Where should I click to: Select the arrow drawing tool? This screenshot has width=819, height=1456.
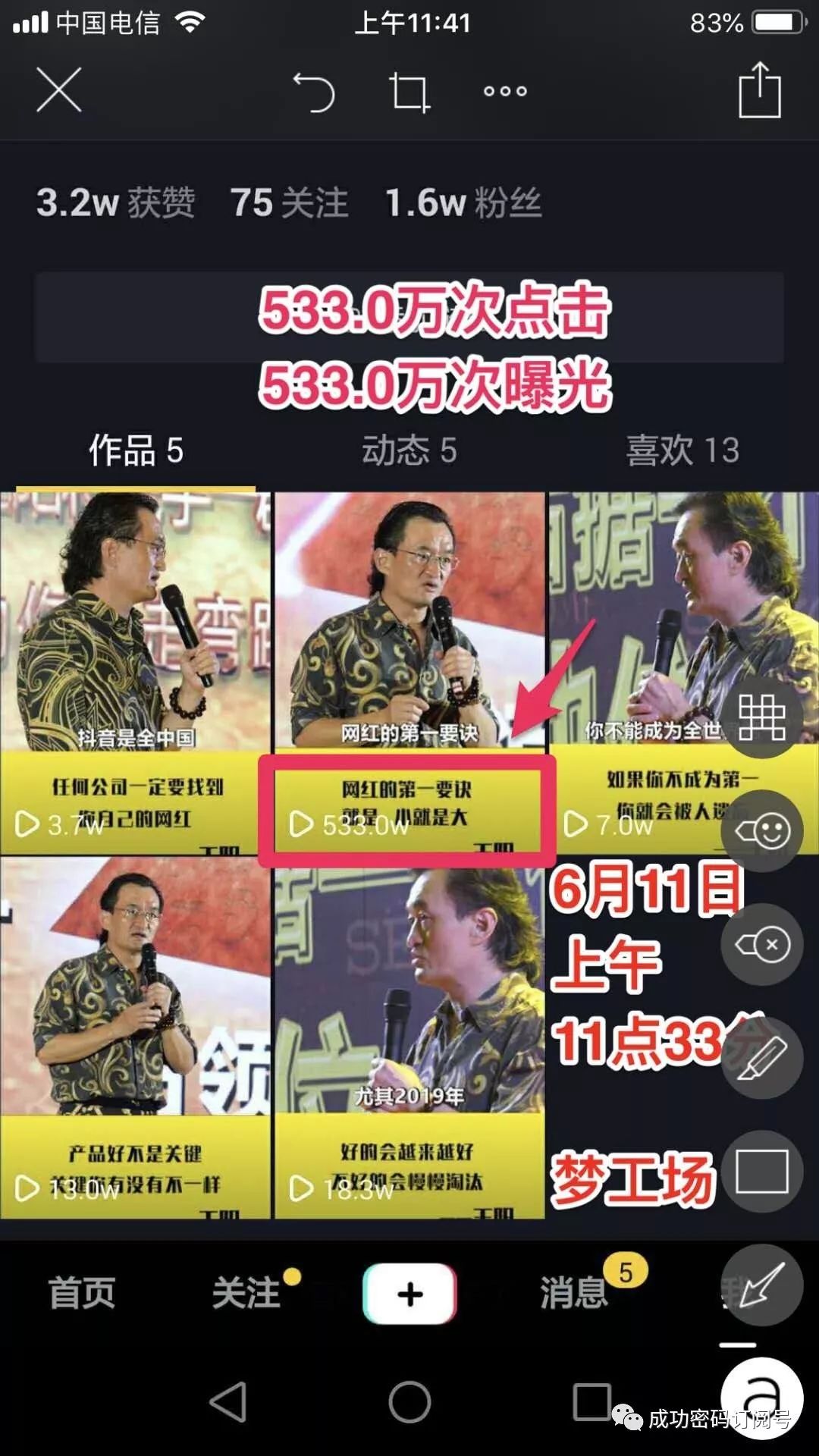pyautogui.click(x=761, y=1285)
